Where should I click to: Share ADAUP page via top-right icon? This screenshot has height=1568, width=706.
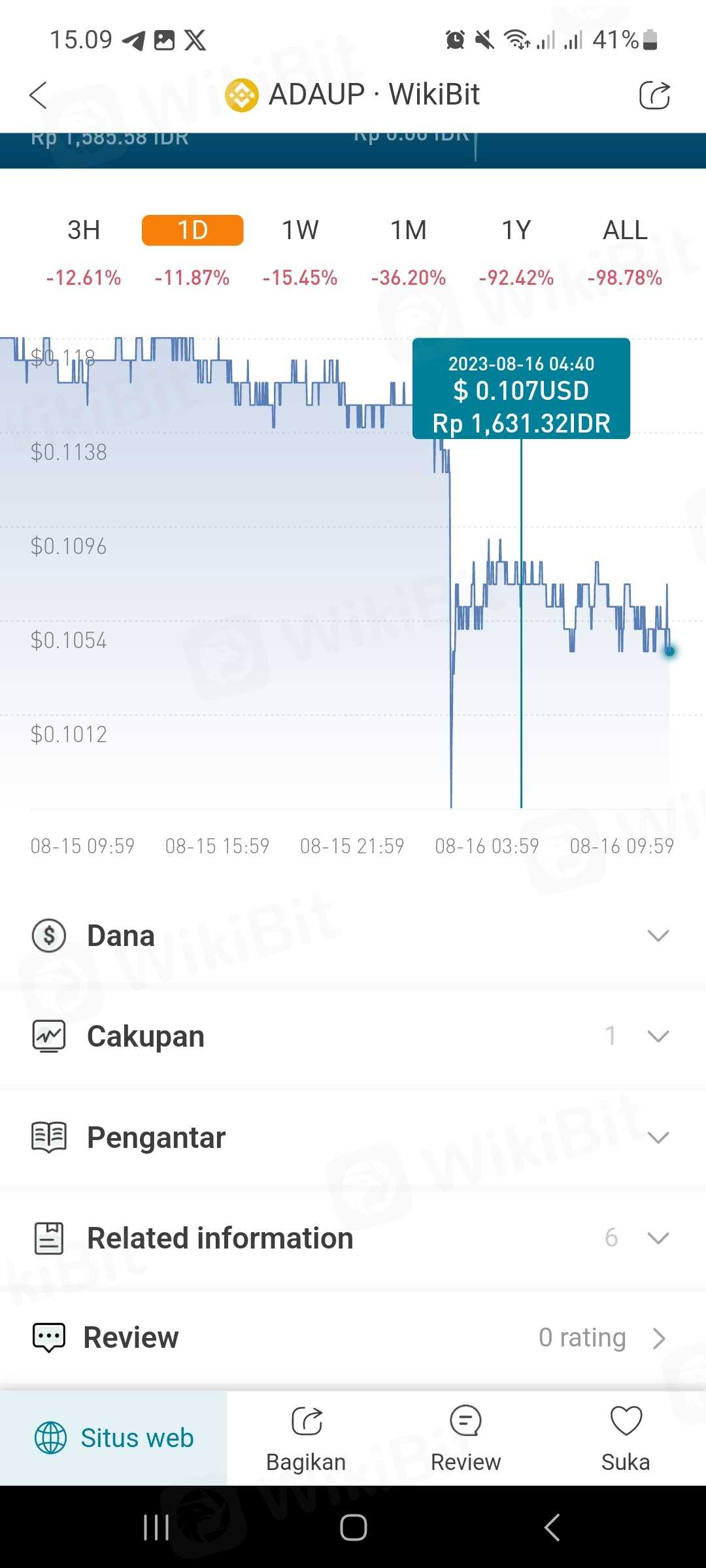pos(654,95)
